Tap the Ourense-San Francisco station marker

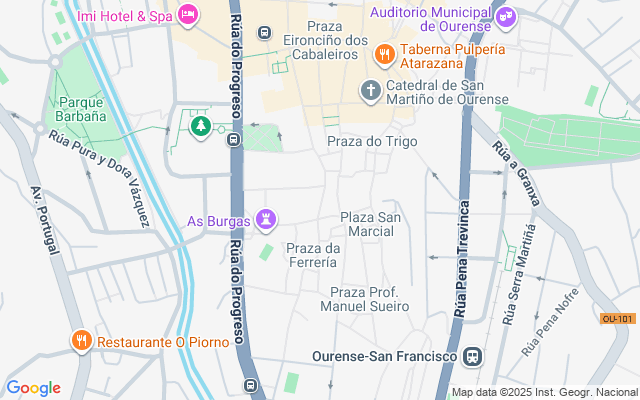(x=472, y=356)
